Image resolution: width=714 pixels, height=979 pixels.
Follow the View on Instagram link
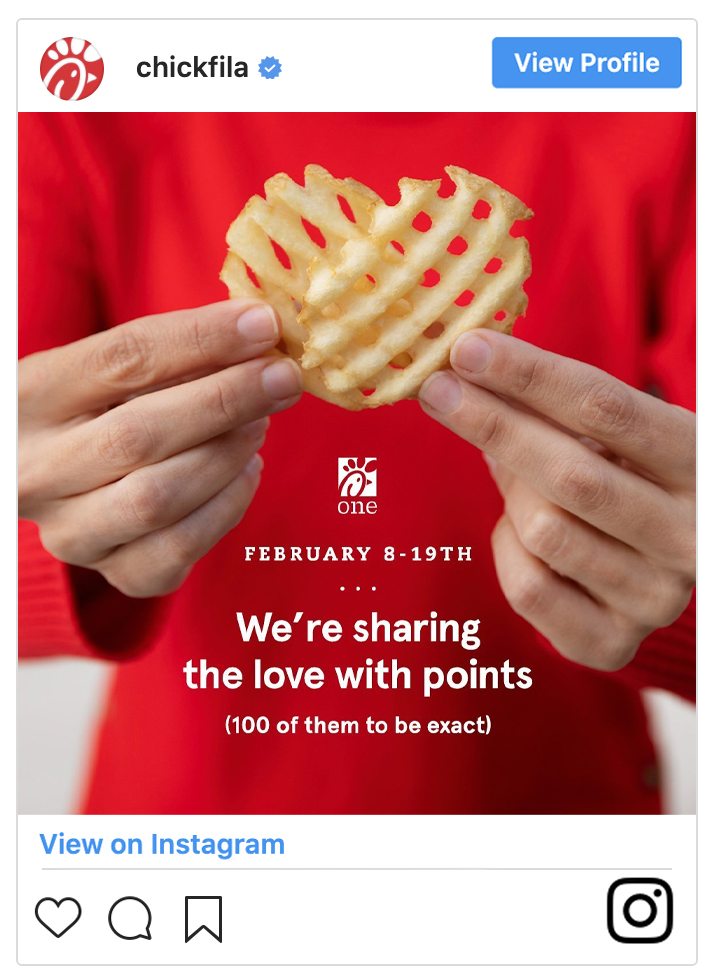(162, 844)
